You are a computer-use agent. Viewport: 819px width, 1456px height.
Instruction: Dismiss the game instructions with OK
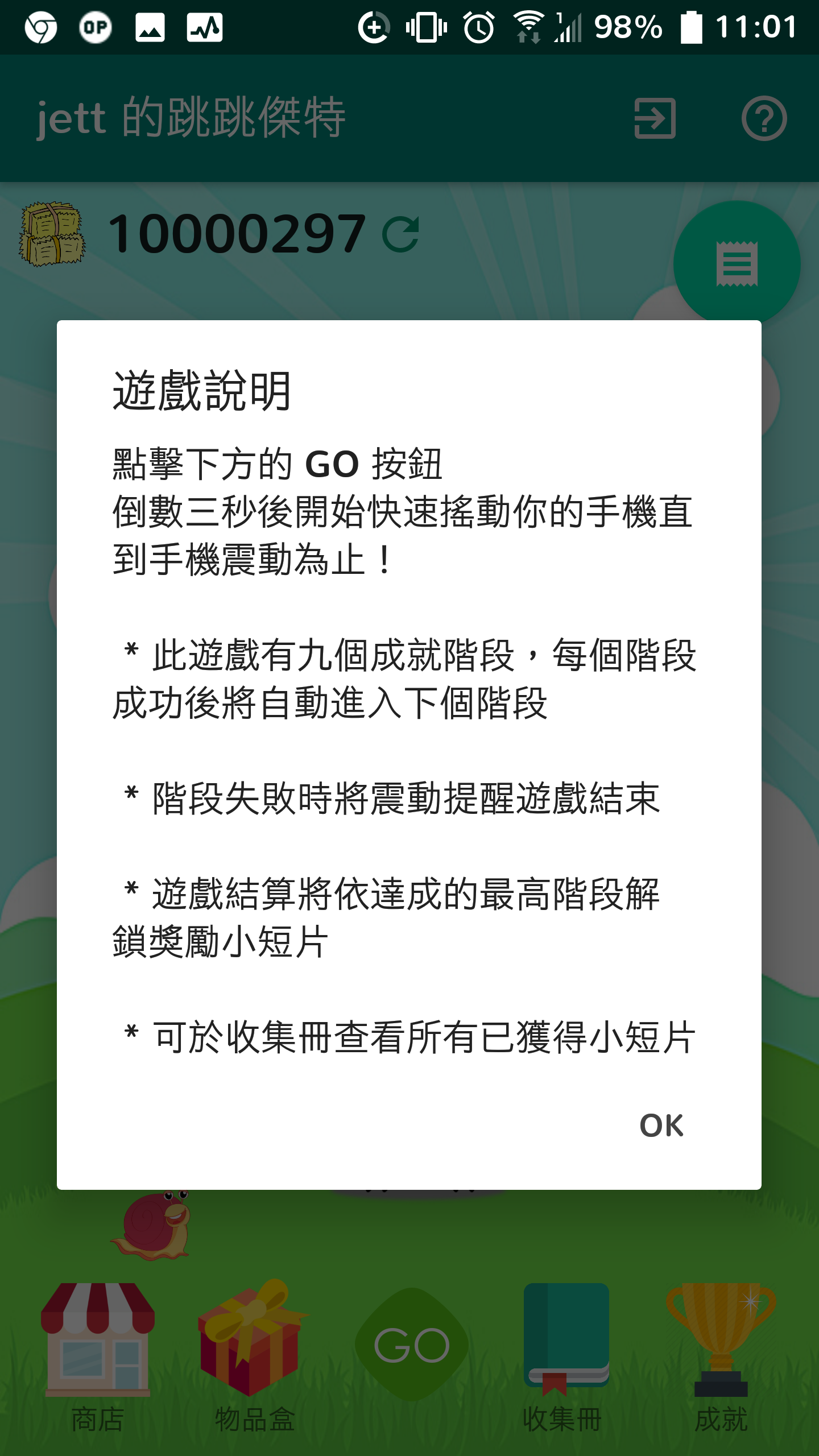(661, 1125)
